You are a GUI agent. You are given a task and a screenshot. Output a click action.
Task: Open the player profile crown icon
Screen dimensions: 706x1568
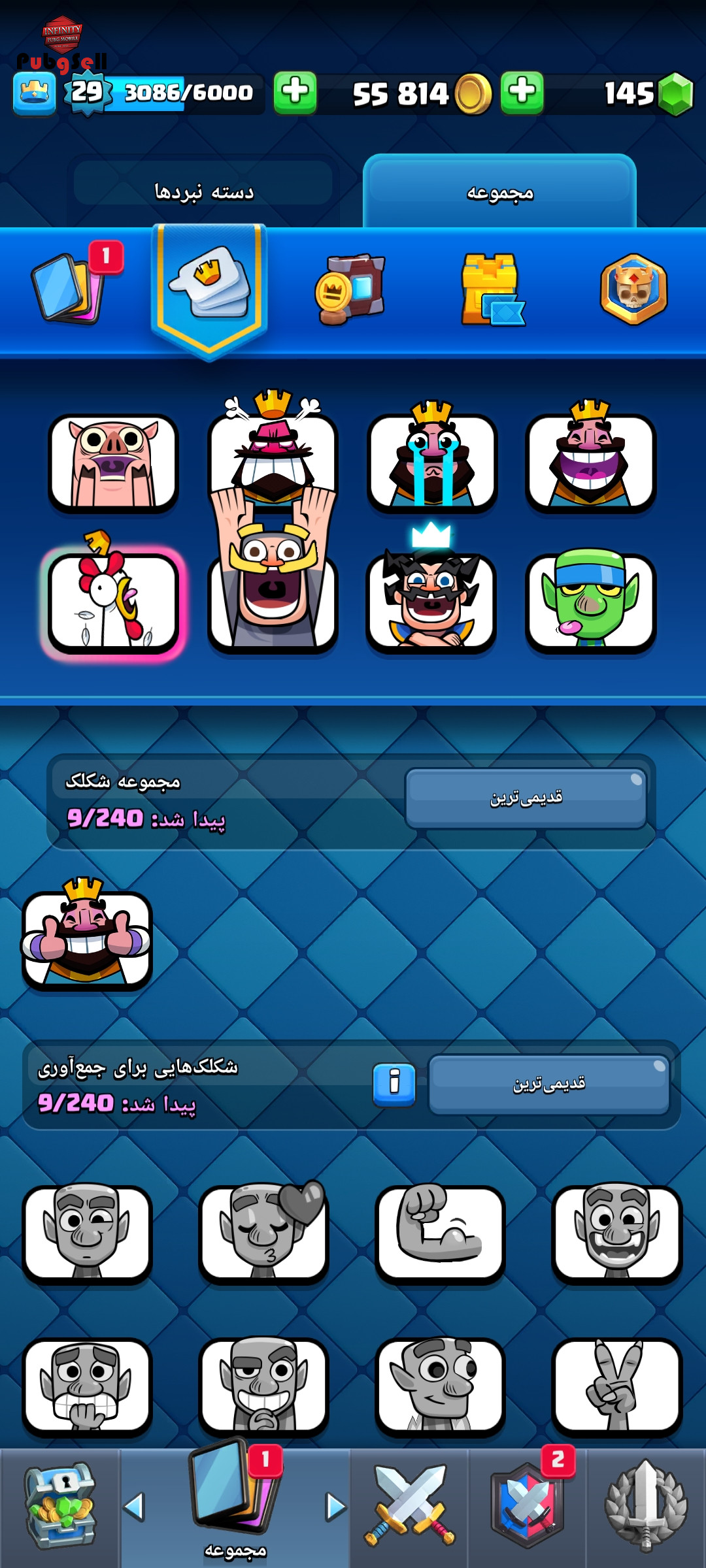click(34, 93)
